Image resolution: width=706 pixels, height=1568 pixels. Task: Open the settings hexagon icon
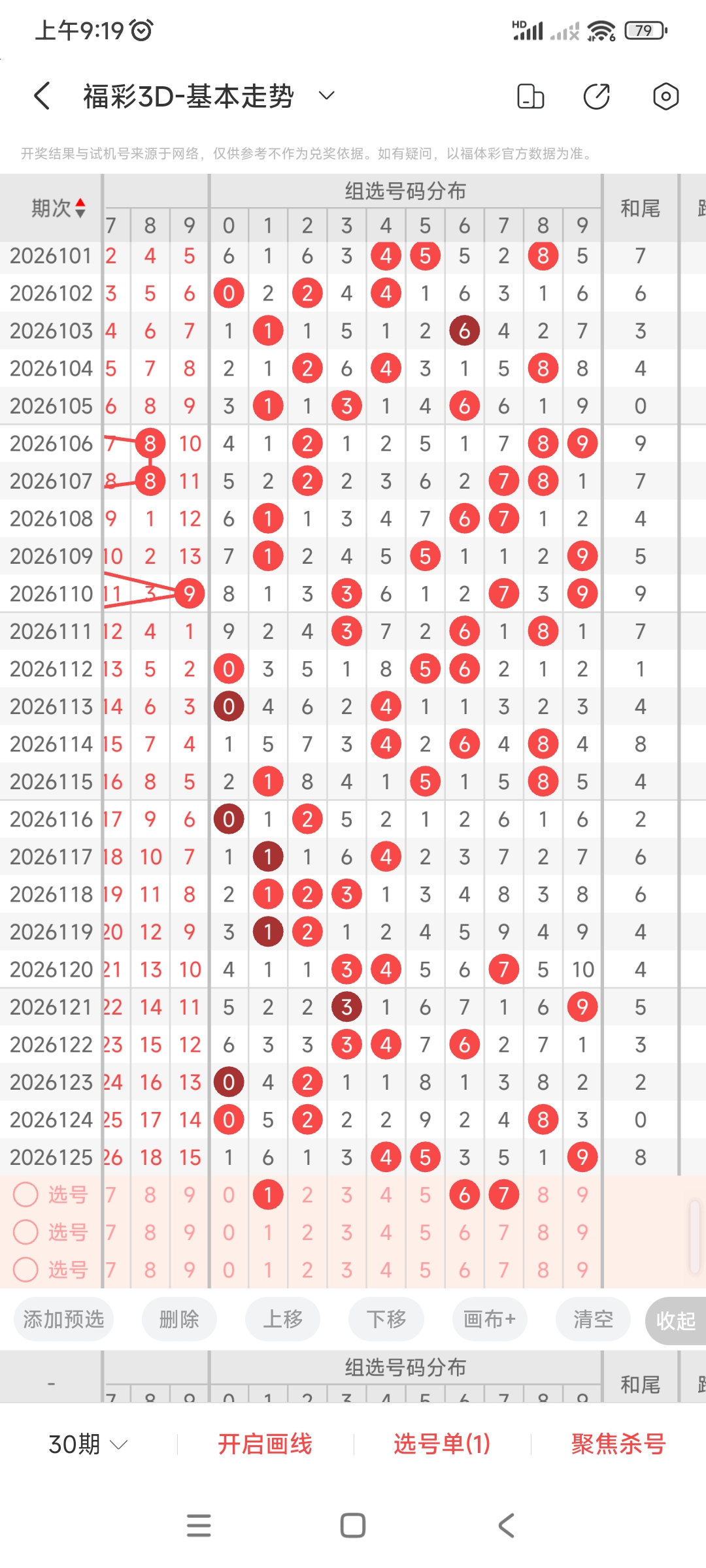665,96
